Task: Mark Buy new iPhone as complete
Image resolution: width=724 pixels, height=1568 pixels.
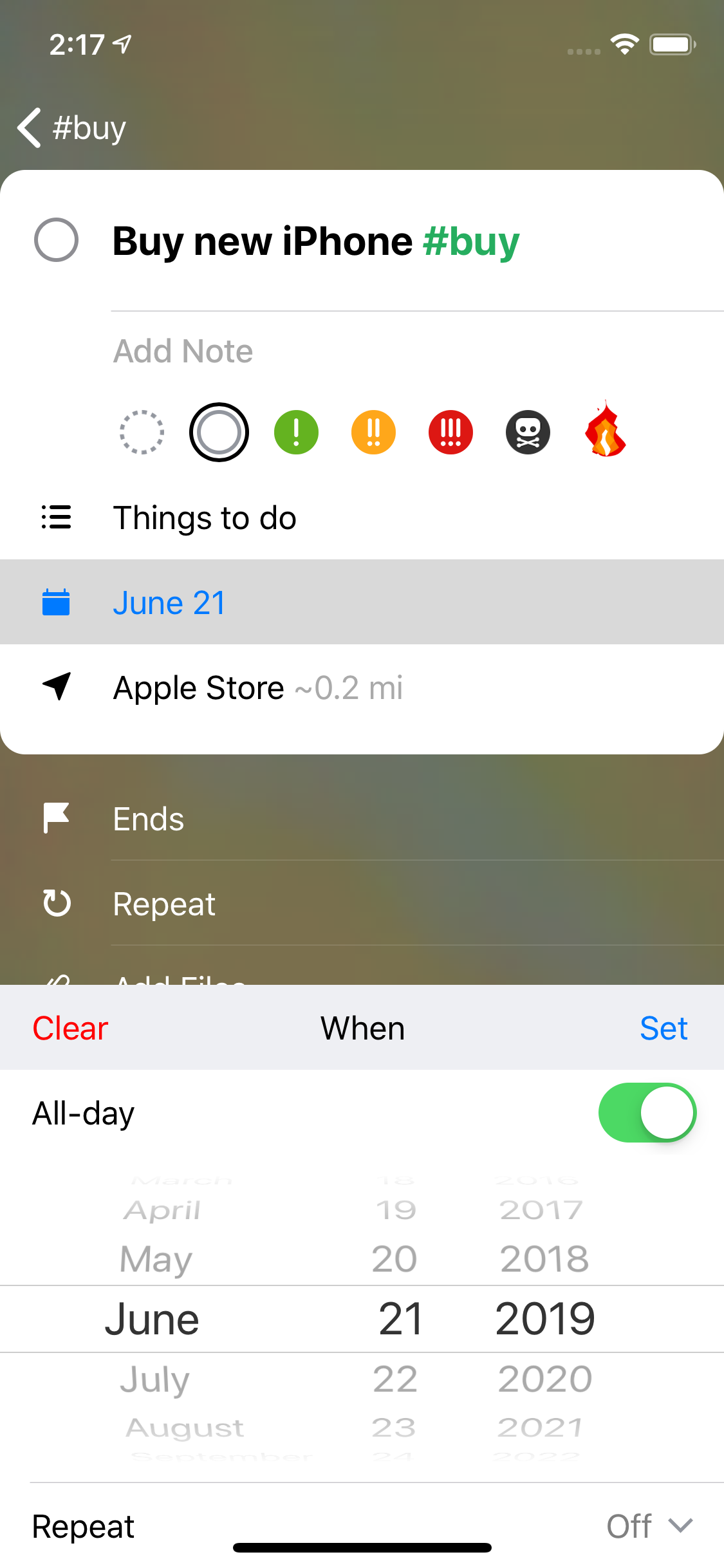Action: click(56, 241)
